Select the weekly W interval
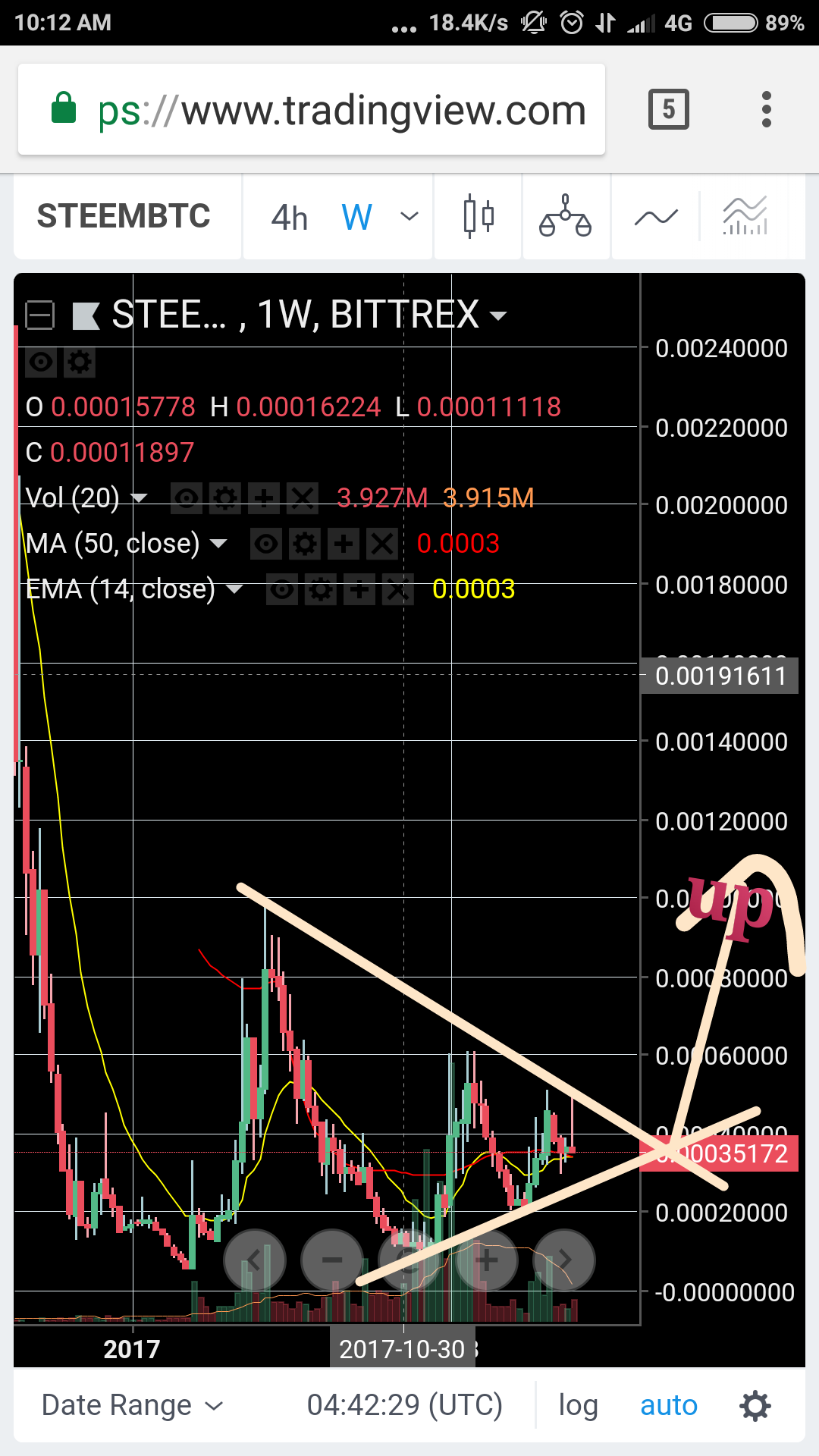The image size is (819, 1456). [356, 218]
